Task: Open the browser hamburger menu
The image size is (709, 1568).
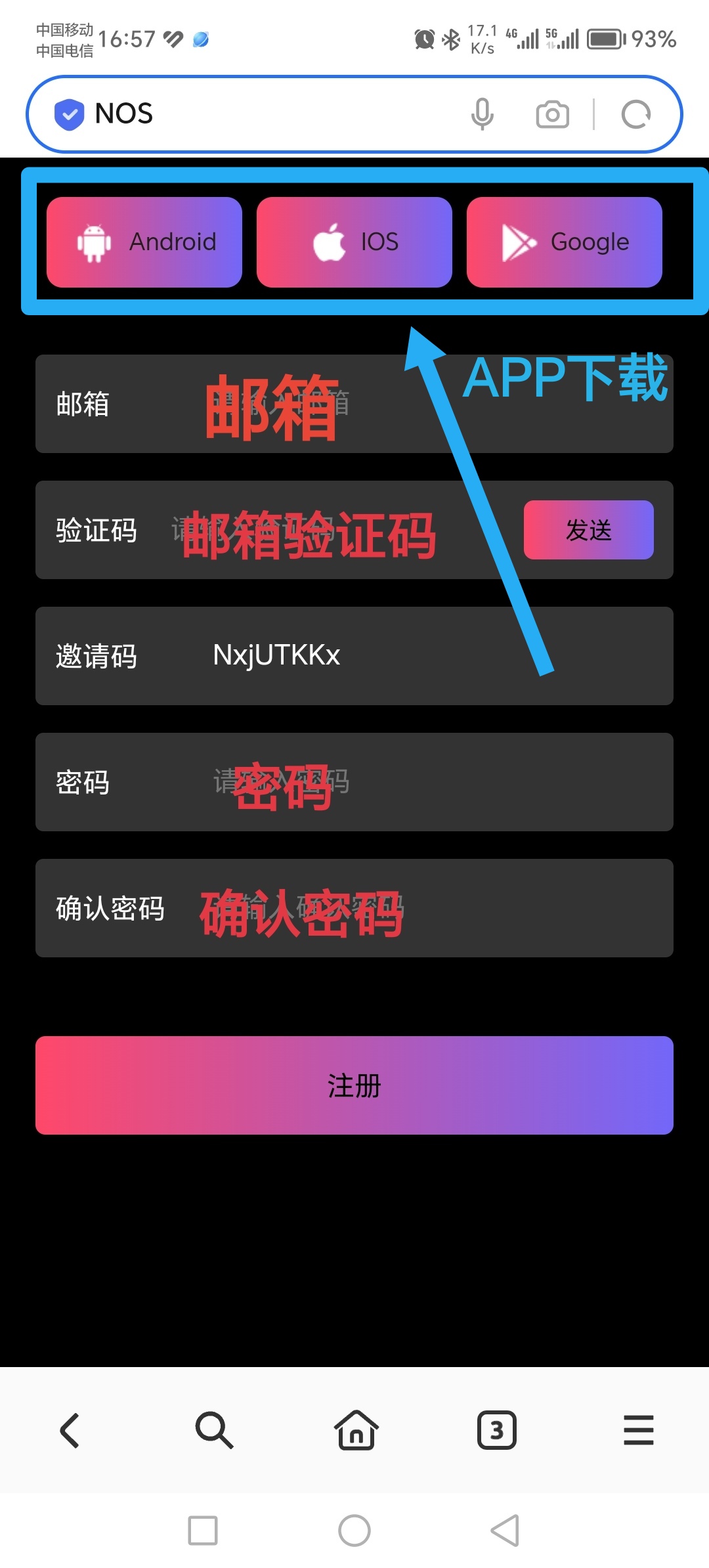Action: click(639, 1430)
